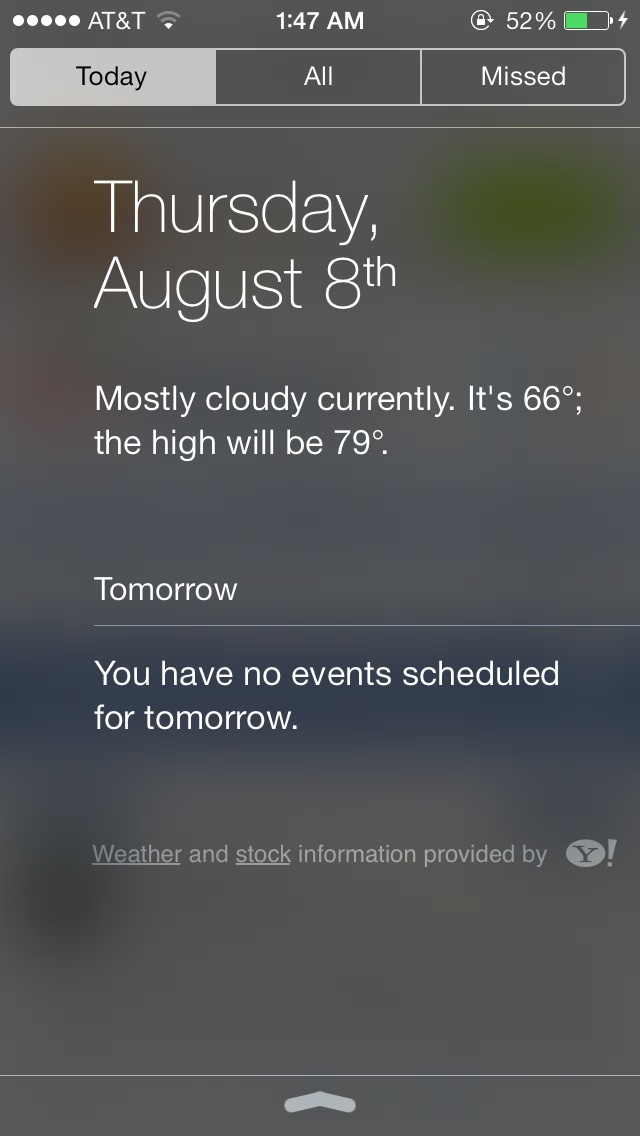
Task: Switch to the All tab
Action: (318, 77)
